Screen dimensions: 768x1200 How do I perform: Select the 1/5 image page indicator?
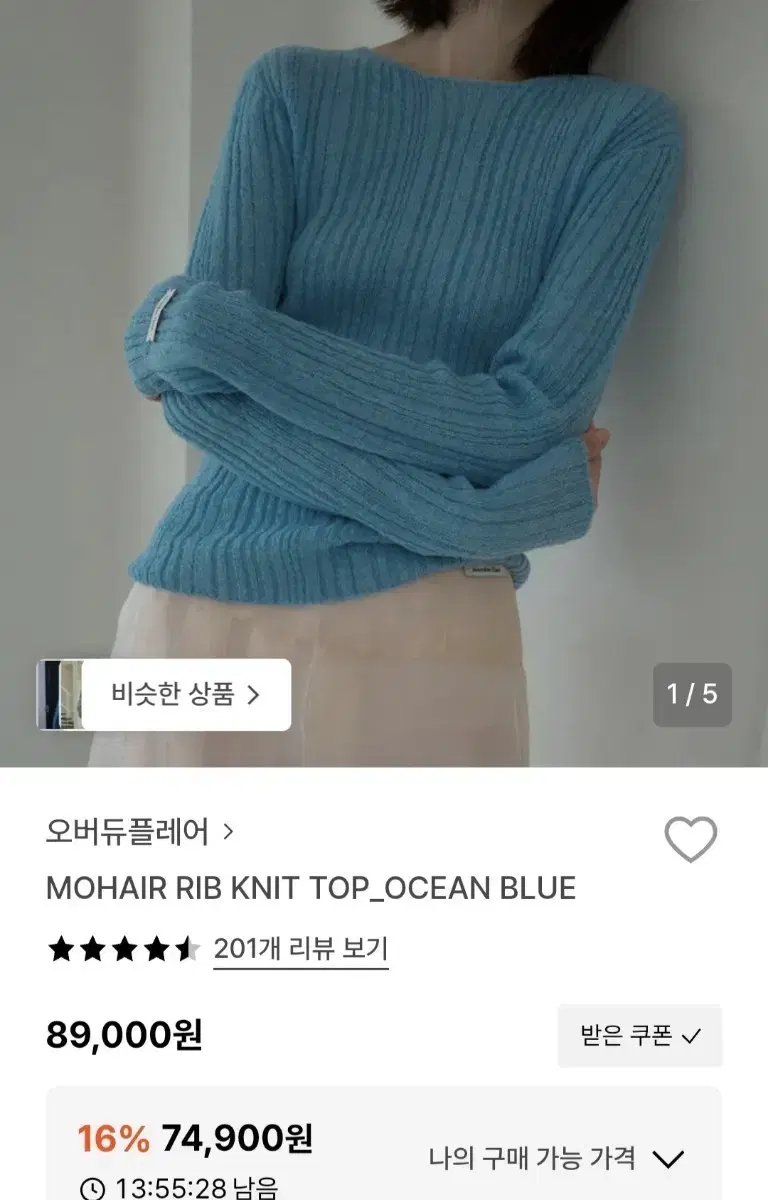tap(692, 693)
